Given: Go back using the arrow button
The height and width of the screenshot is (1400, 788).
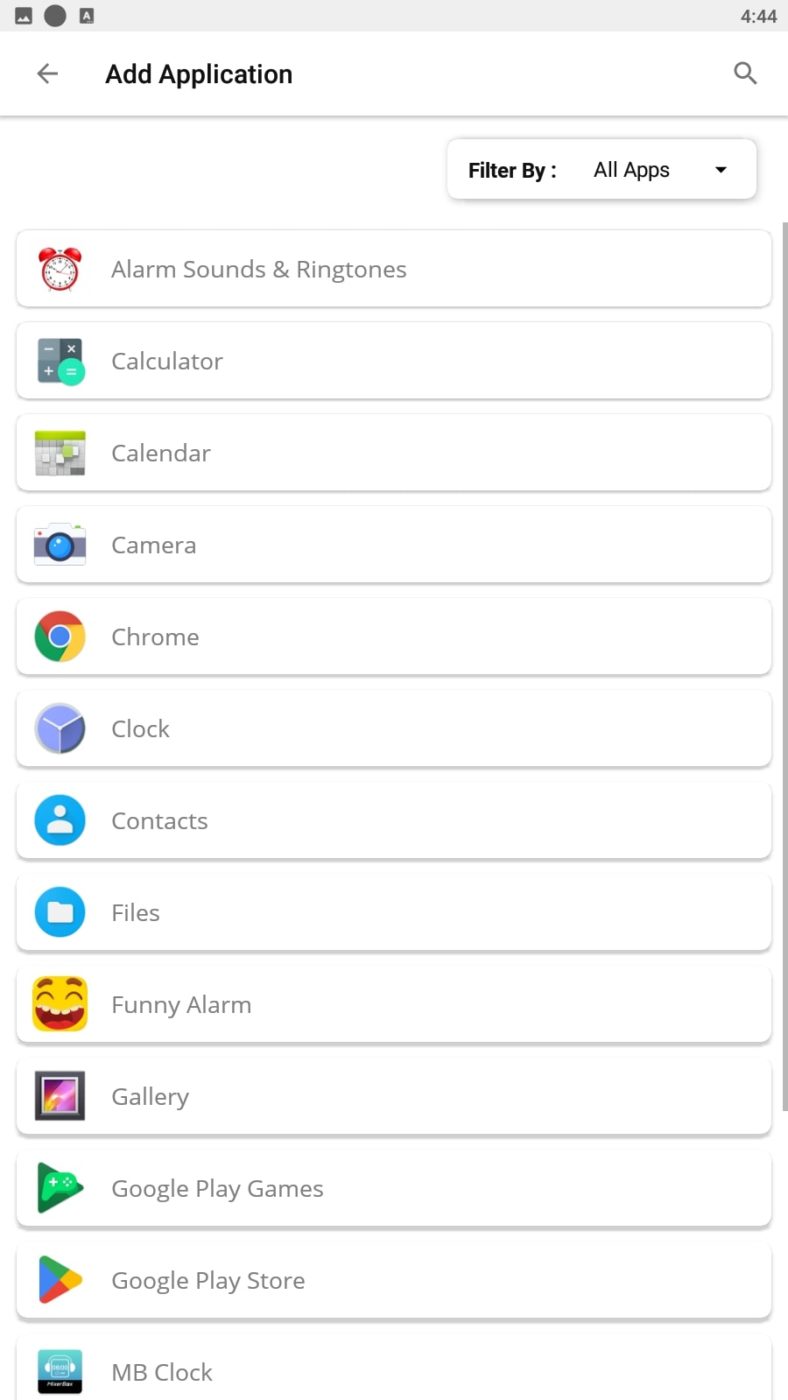Looking at the screenshot, I should [x=47, y=73].
